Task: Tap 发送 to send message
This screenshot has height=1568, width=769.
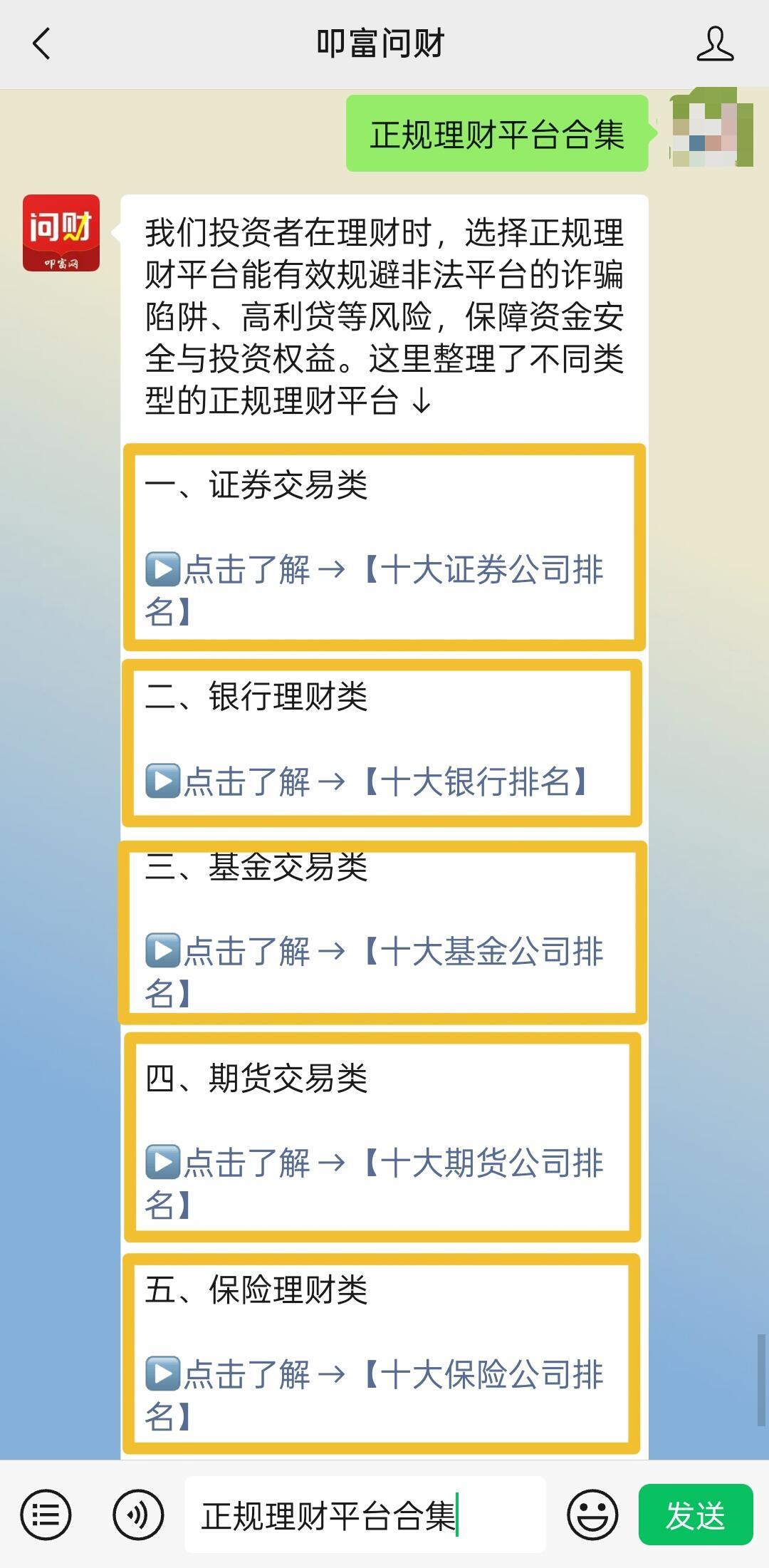Action: [695, 1515]
